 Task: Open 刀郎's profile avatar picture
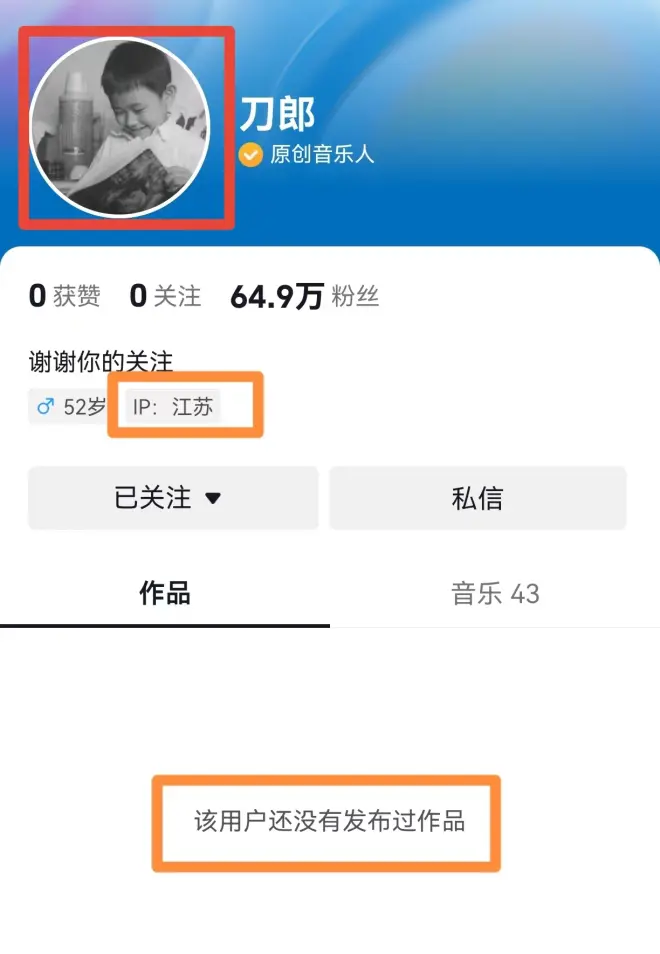(x=120, y=127)
